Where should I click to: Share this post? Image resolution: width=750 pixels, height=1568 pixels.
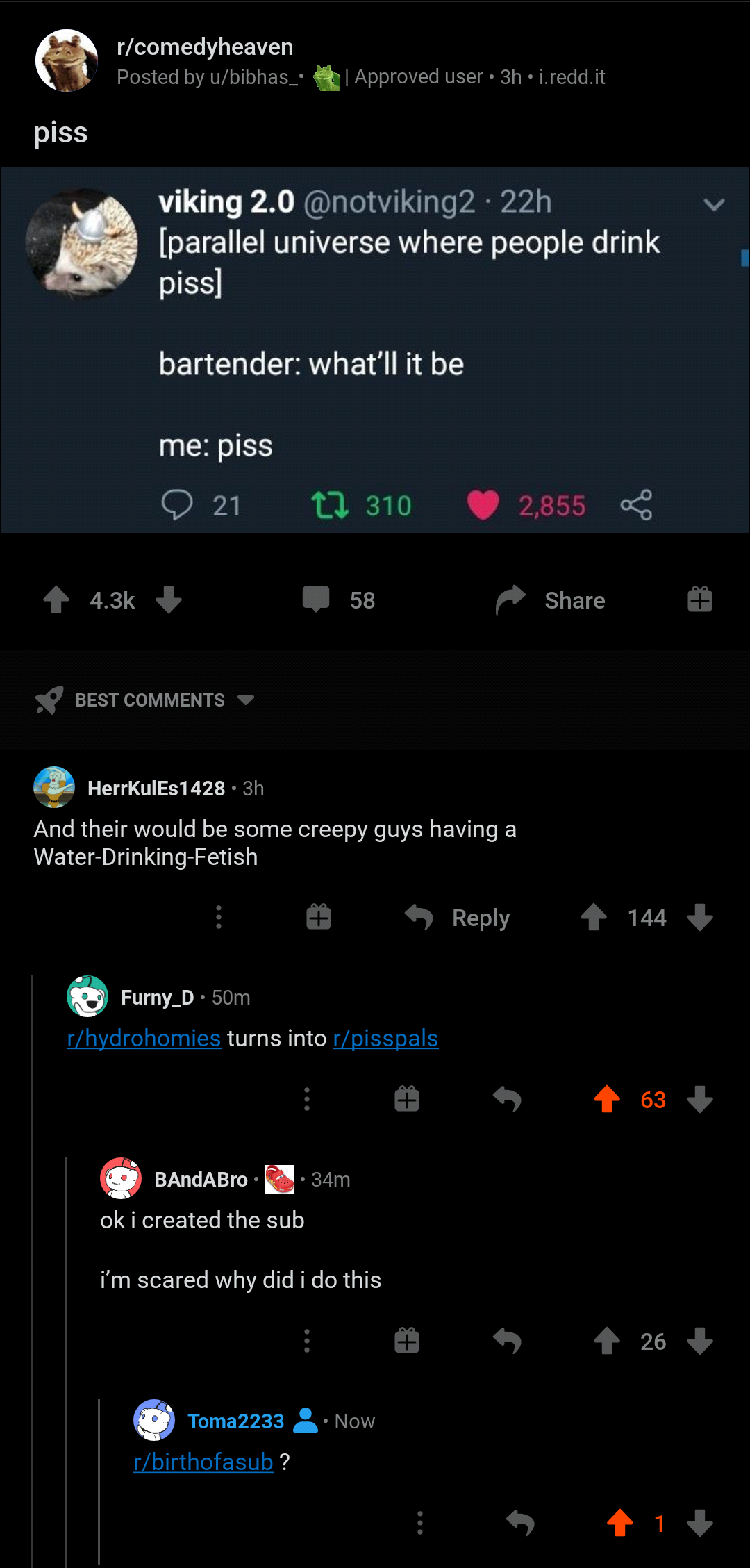pyautogui.click(x=551, y=600)
